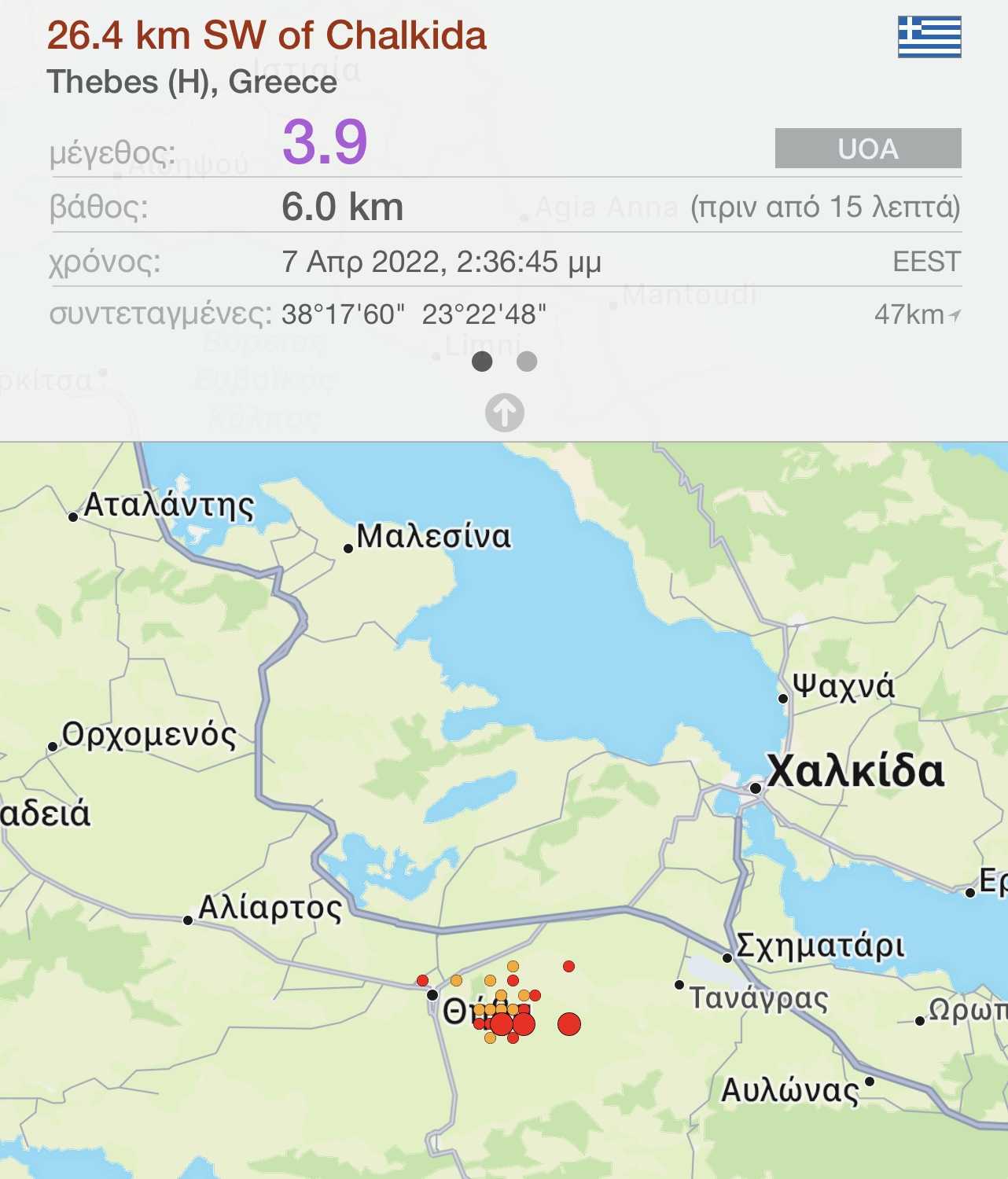
Task: Open the UOA source button
Action: tap(867, 149)
